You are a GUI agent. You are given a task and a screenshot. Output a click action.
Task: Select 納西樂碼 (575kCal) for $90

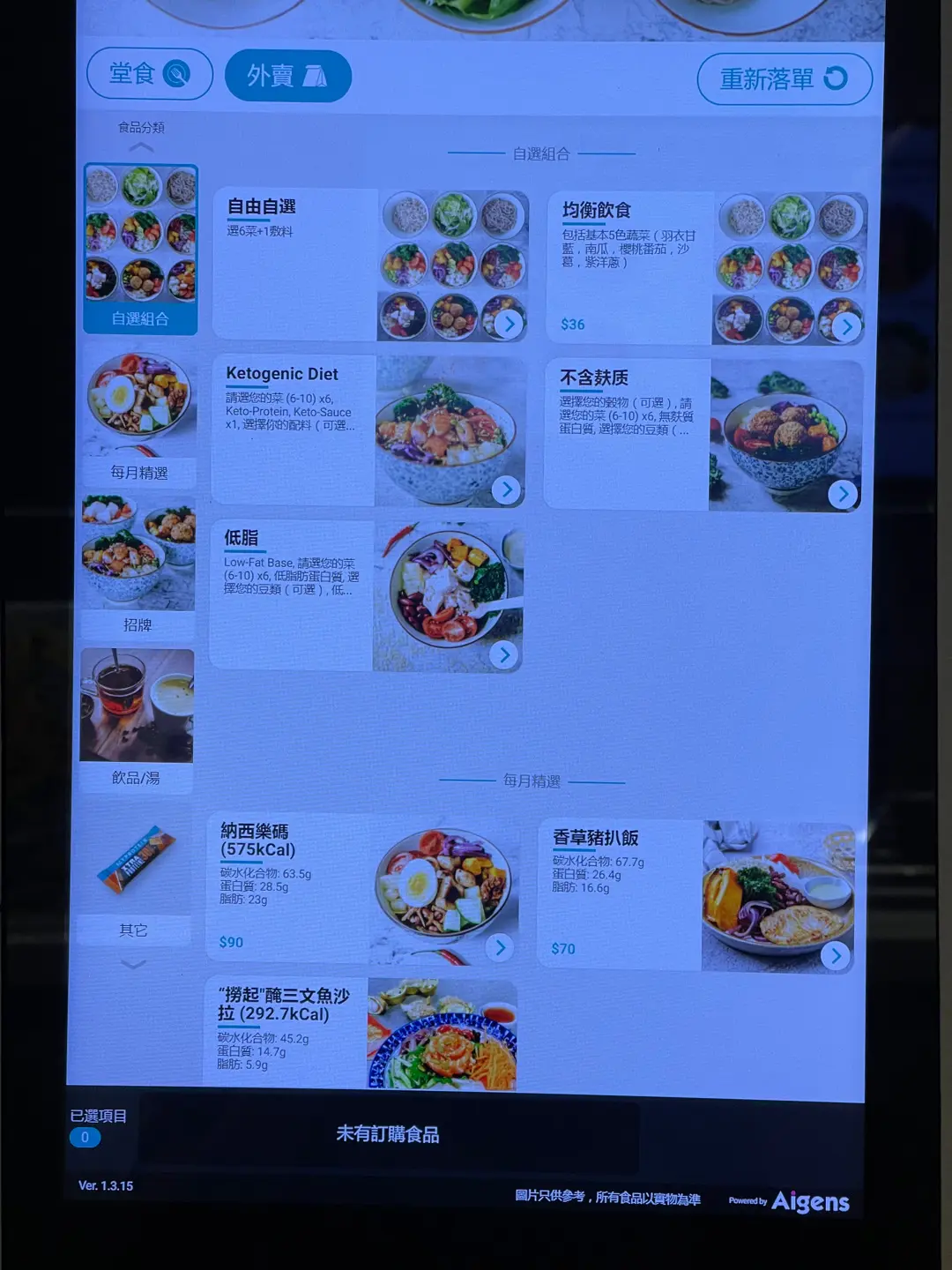point(362,889)
